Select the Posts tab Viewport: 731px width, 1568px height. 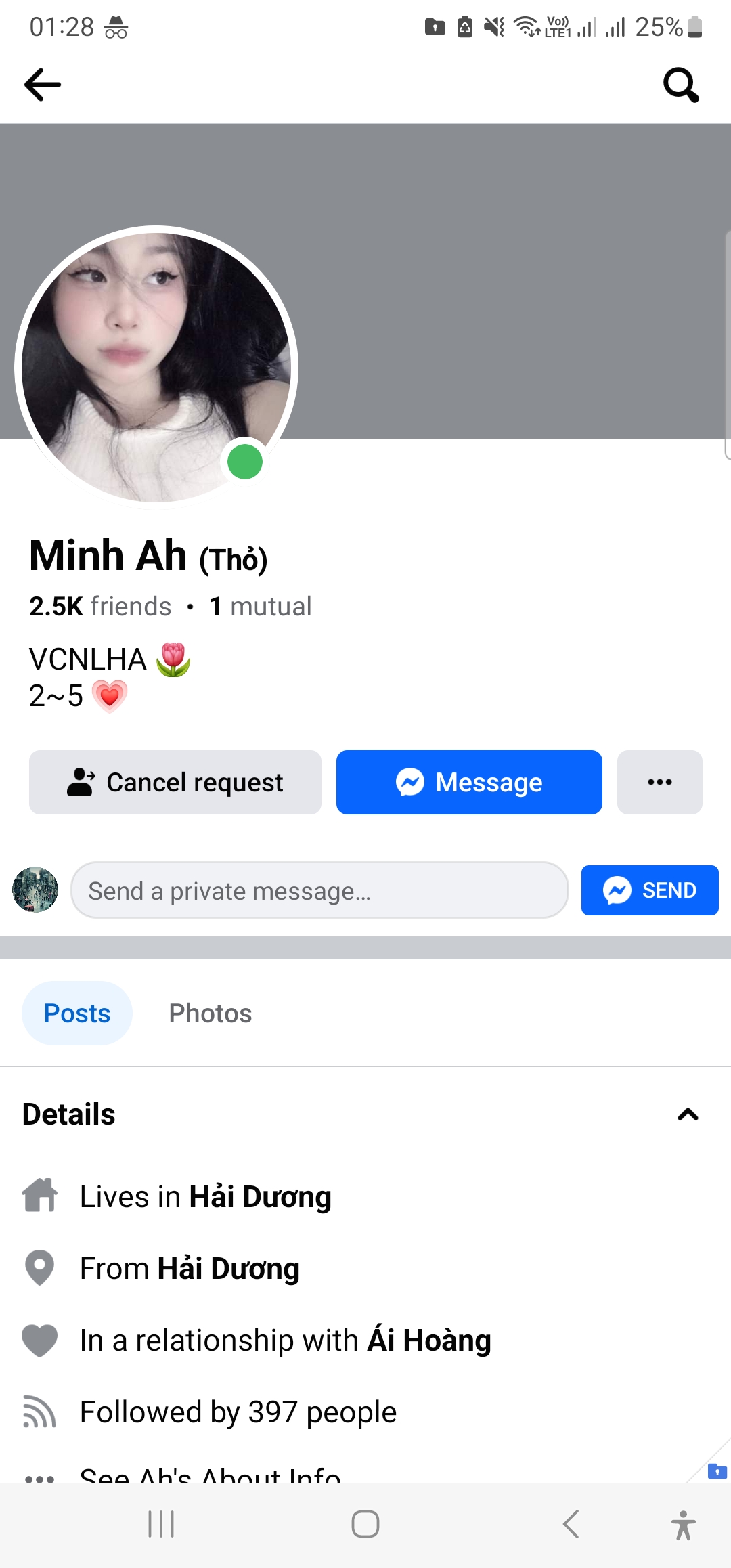tap(77, 1014)
